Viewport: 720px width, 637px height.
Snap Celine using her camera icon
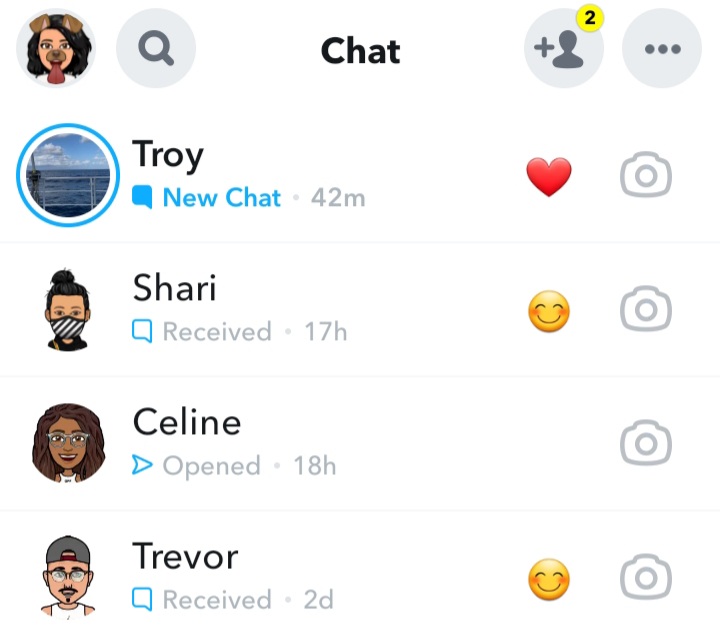[x=646, y=444]
